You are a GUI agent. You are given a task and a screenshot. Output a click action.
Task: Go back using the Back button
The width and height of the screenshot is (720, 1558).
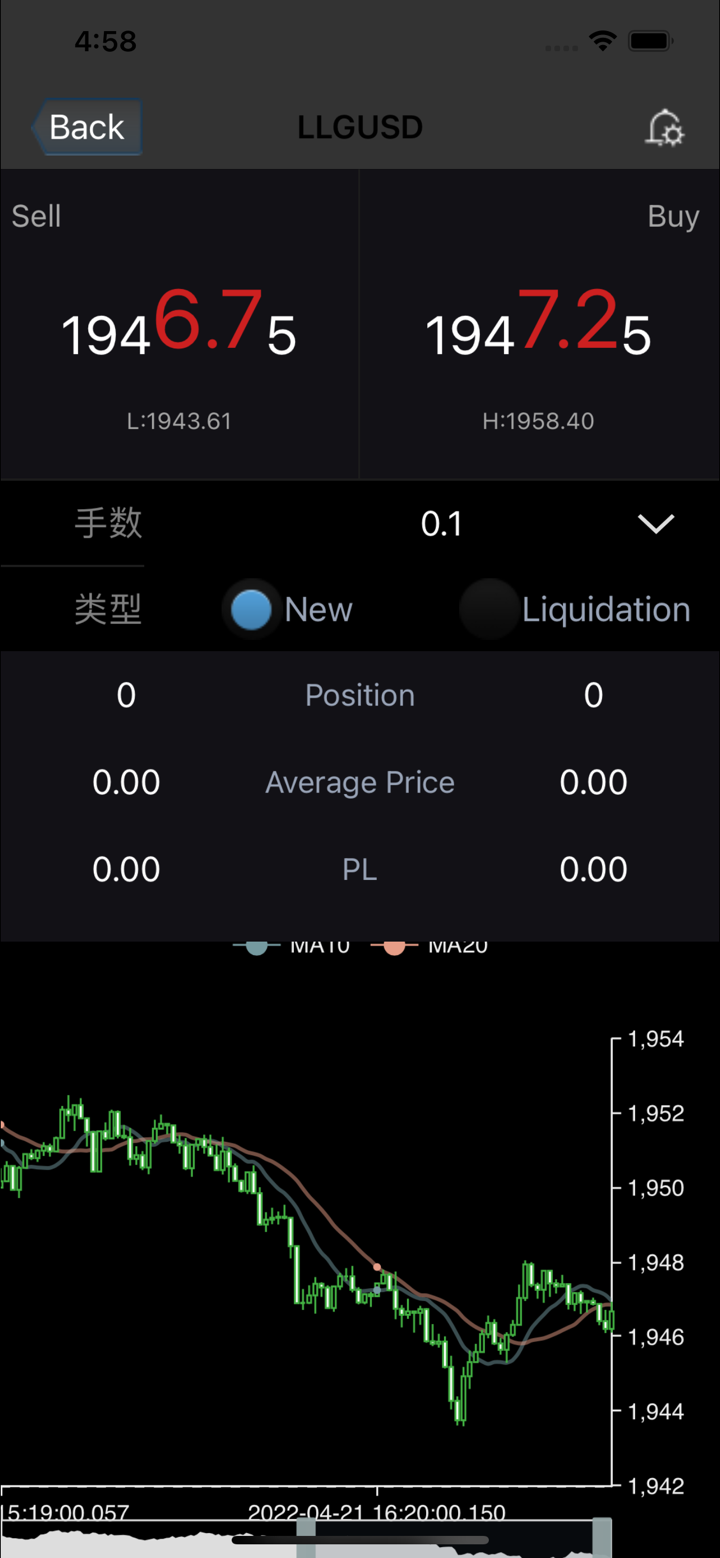(x=86, y=128)
